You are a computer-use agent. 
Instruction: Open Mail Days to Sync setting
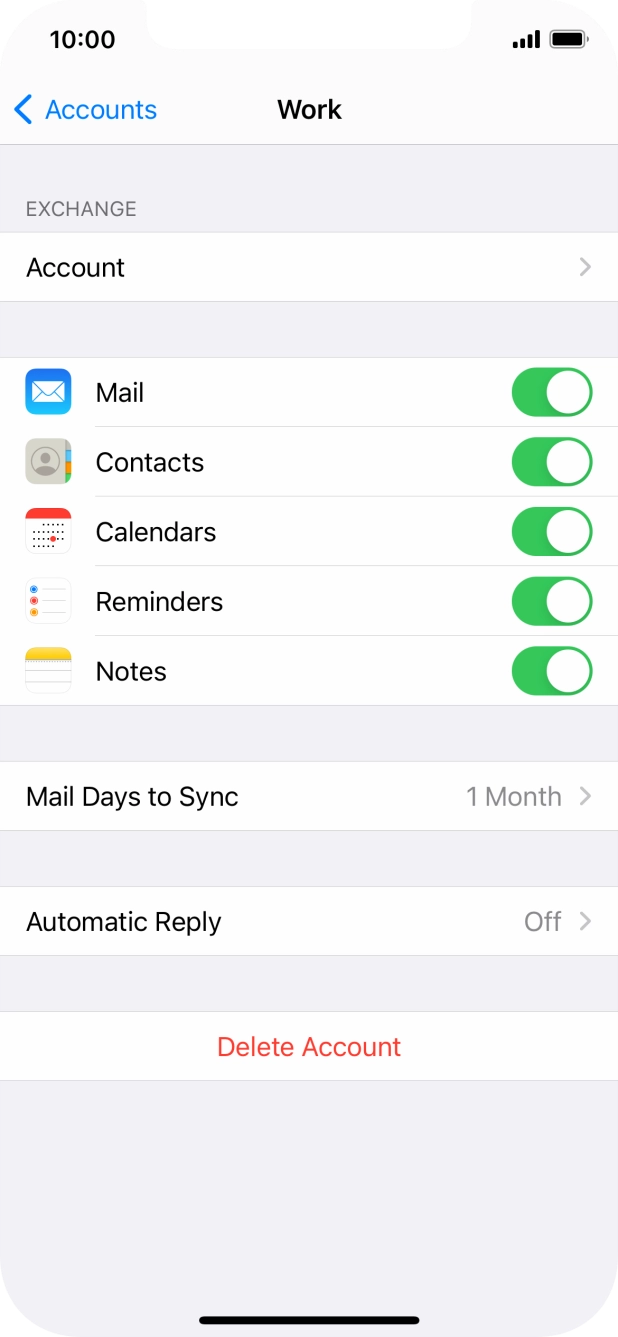(309, 796)
